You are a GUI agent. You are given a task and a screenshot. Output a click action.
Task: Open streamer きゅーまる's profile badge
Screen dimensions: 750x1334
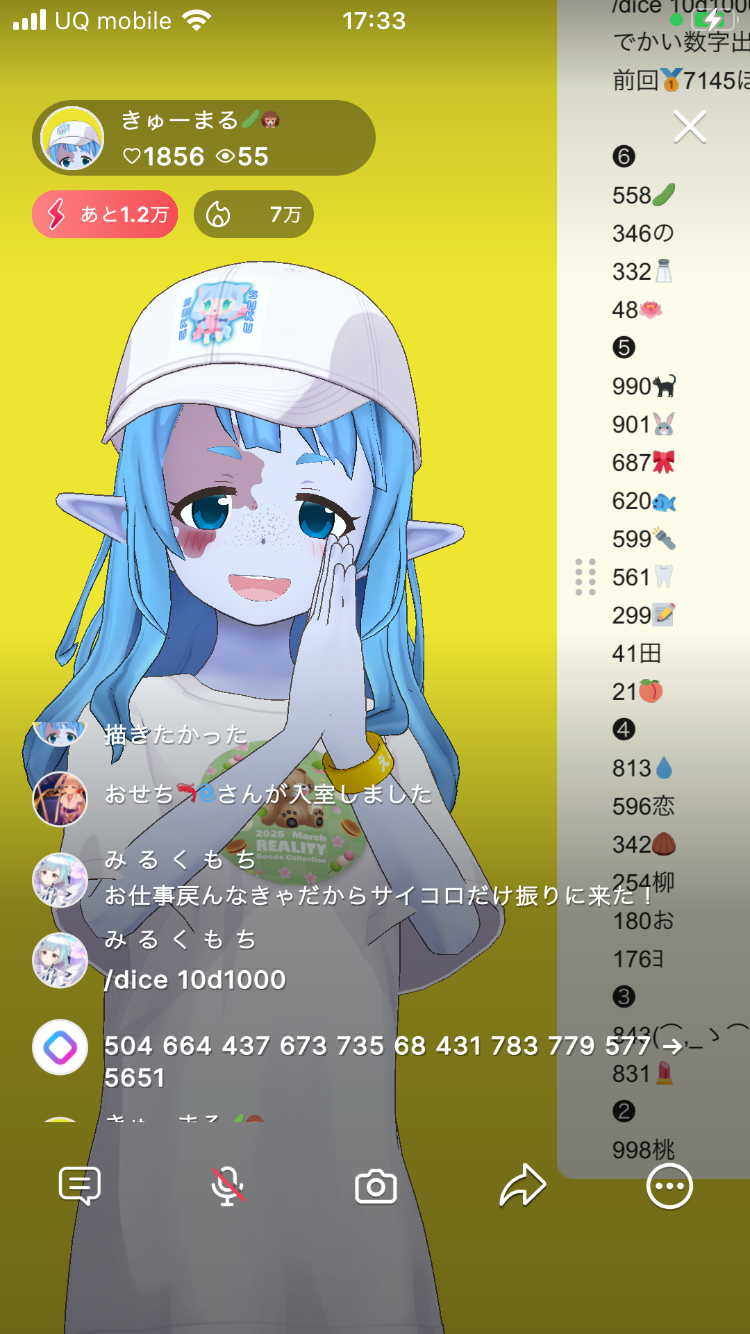point(204,138)
